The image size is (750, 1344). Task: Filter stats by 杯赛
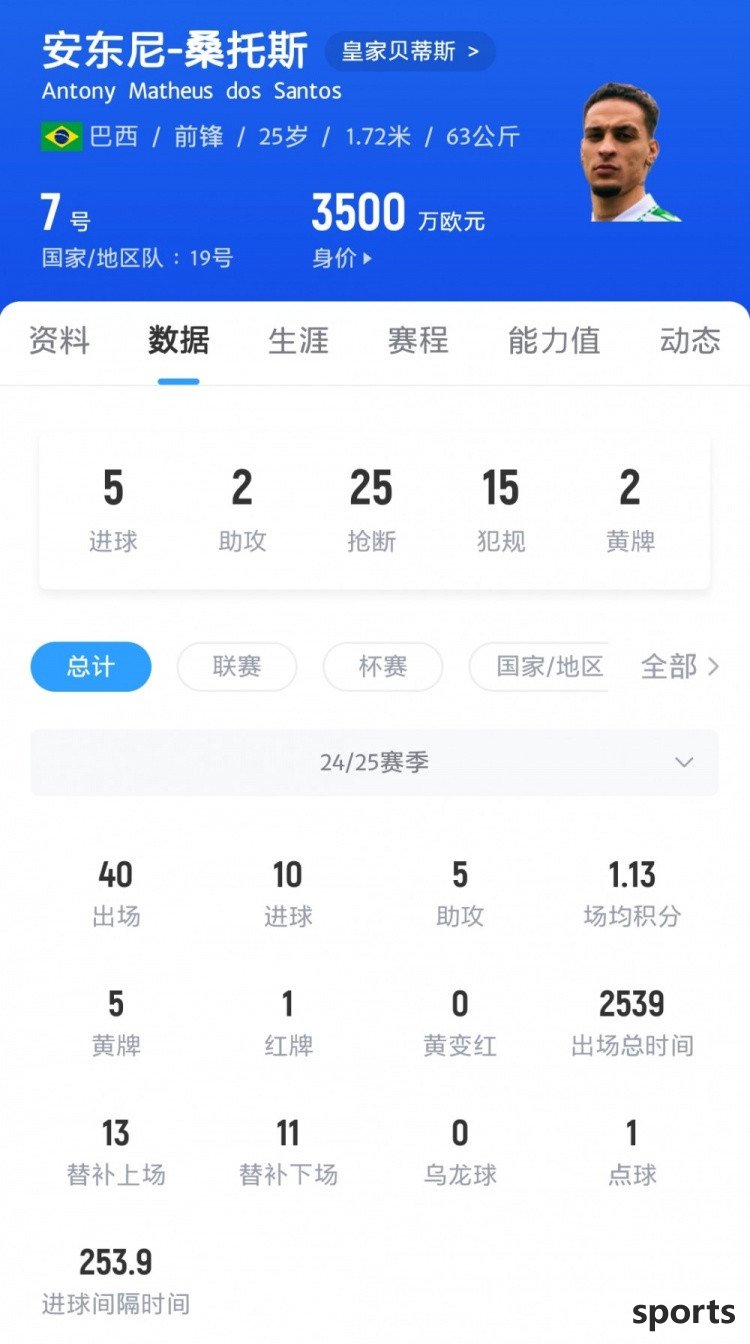point(383,667)
